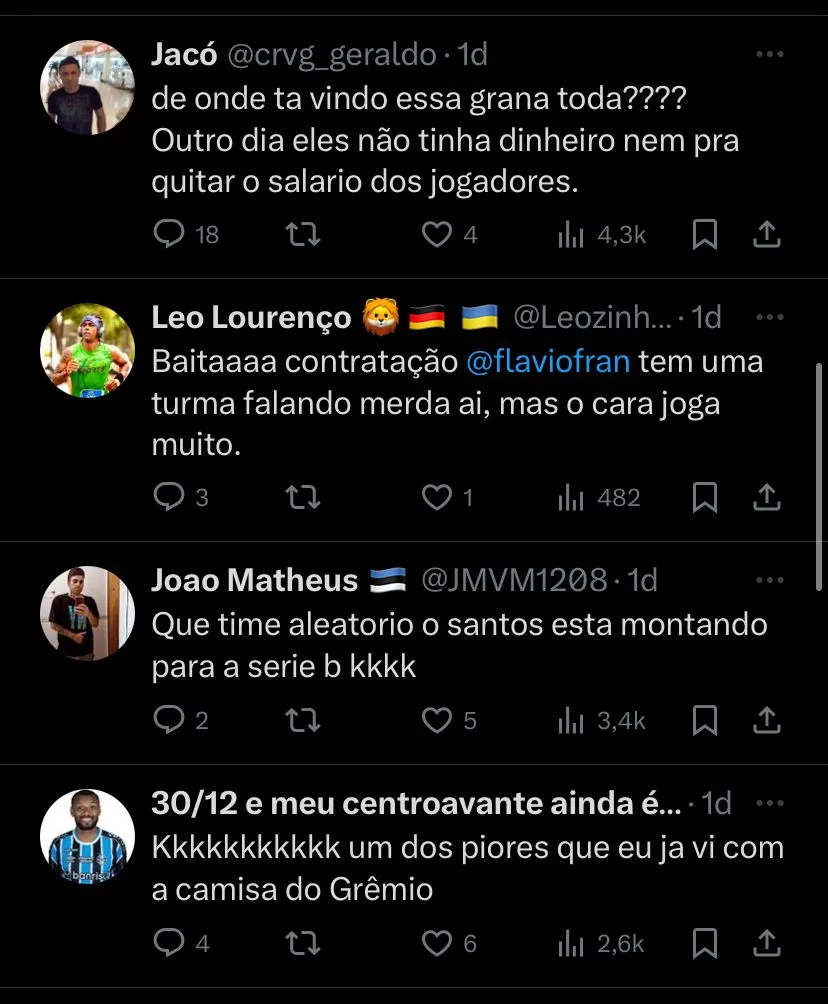Image resolution: width=828 pixels, height=1004 pixels.
Task: Bookmark the tweet about Grêmio shirt
Action: pos(705,943)
